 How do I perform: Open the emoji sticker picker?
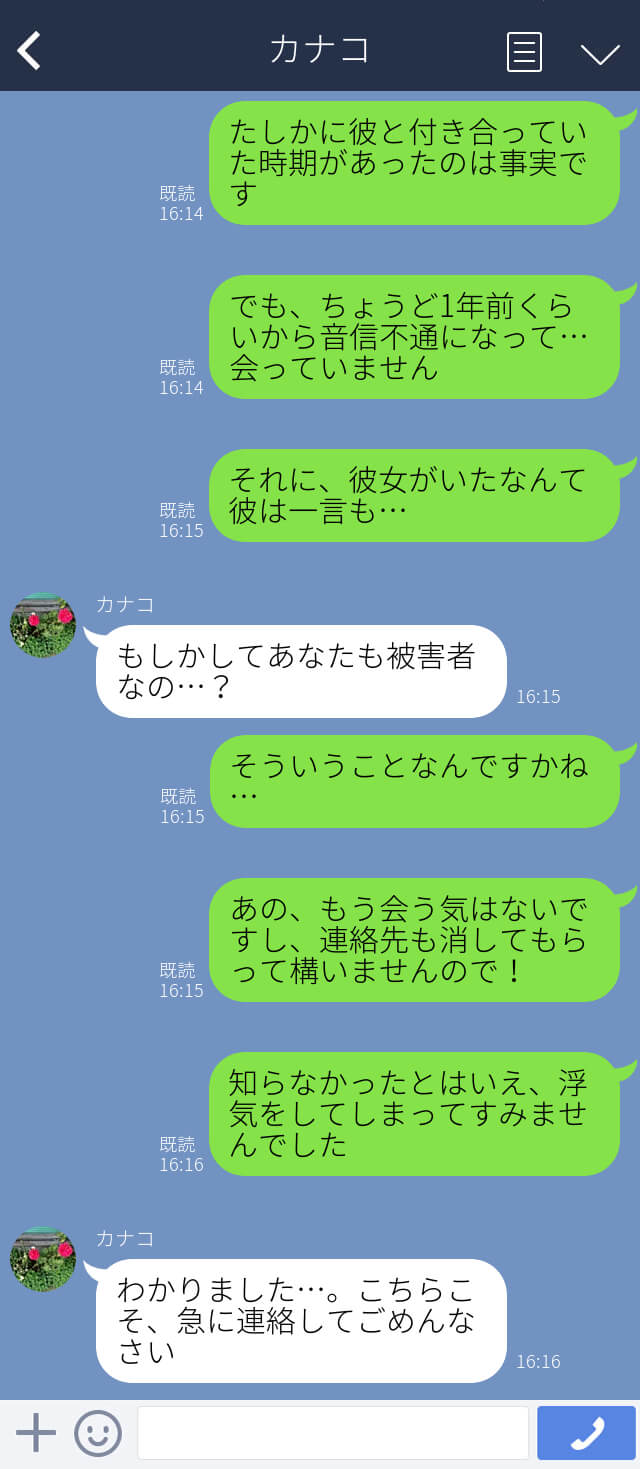(98, 1433)
